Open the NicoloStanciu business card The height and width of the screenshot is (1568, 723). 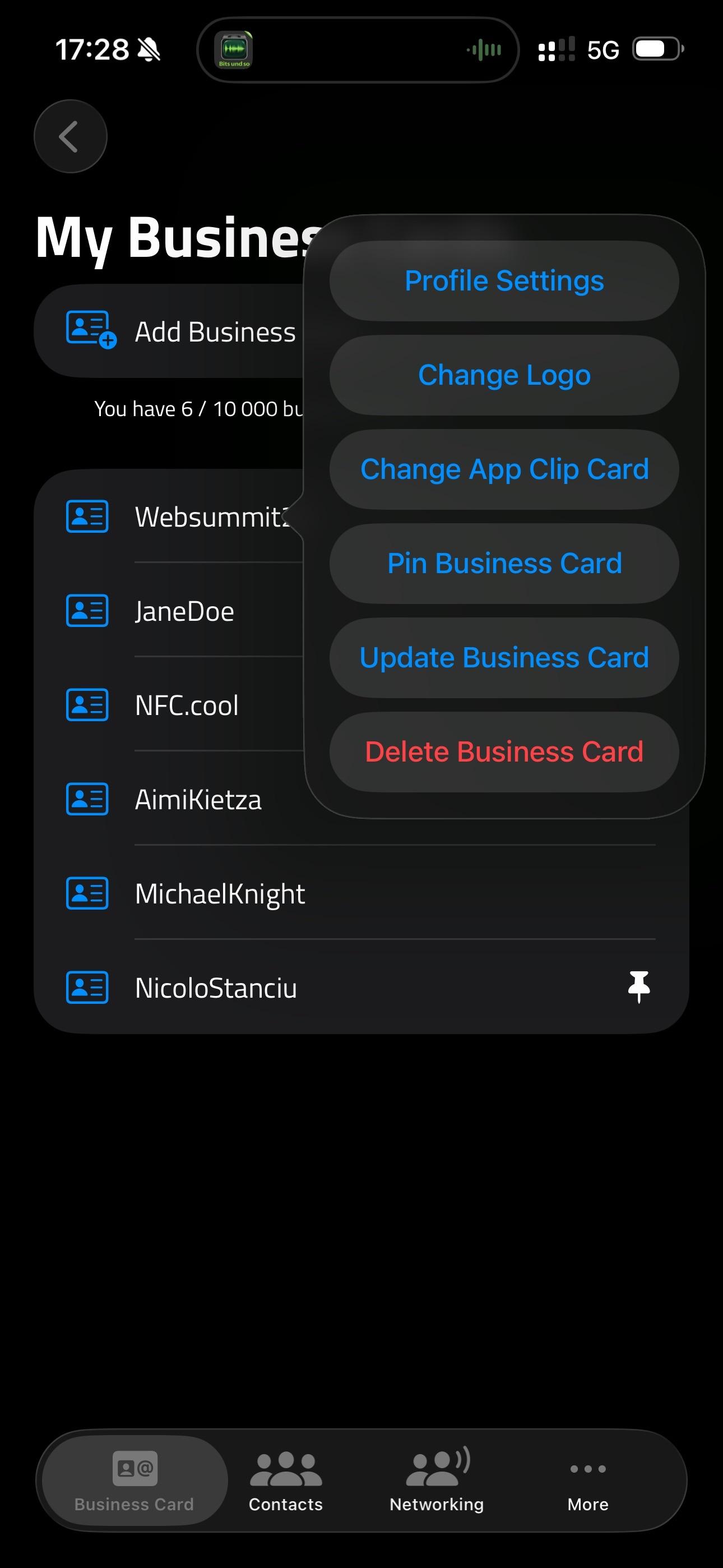(215, 988)
